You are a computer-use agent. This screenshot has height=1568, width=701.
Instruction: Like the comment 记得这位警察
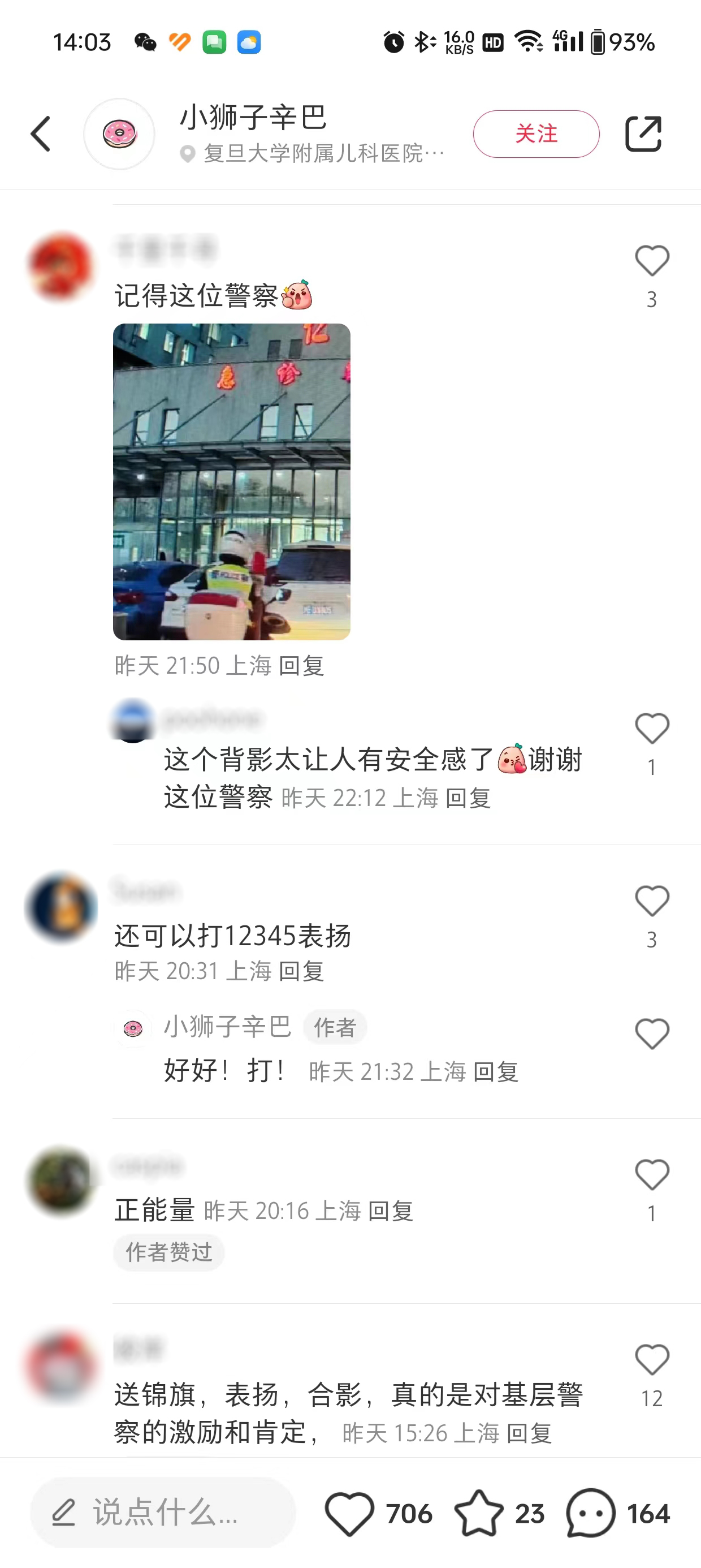(x=652, y=262)
